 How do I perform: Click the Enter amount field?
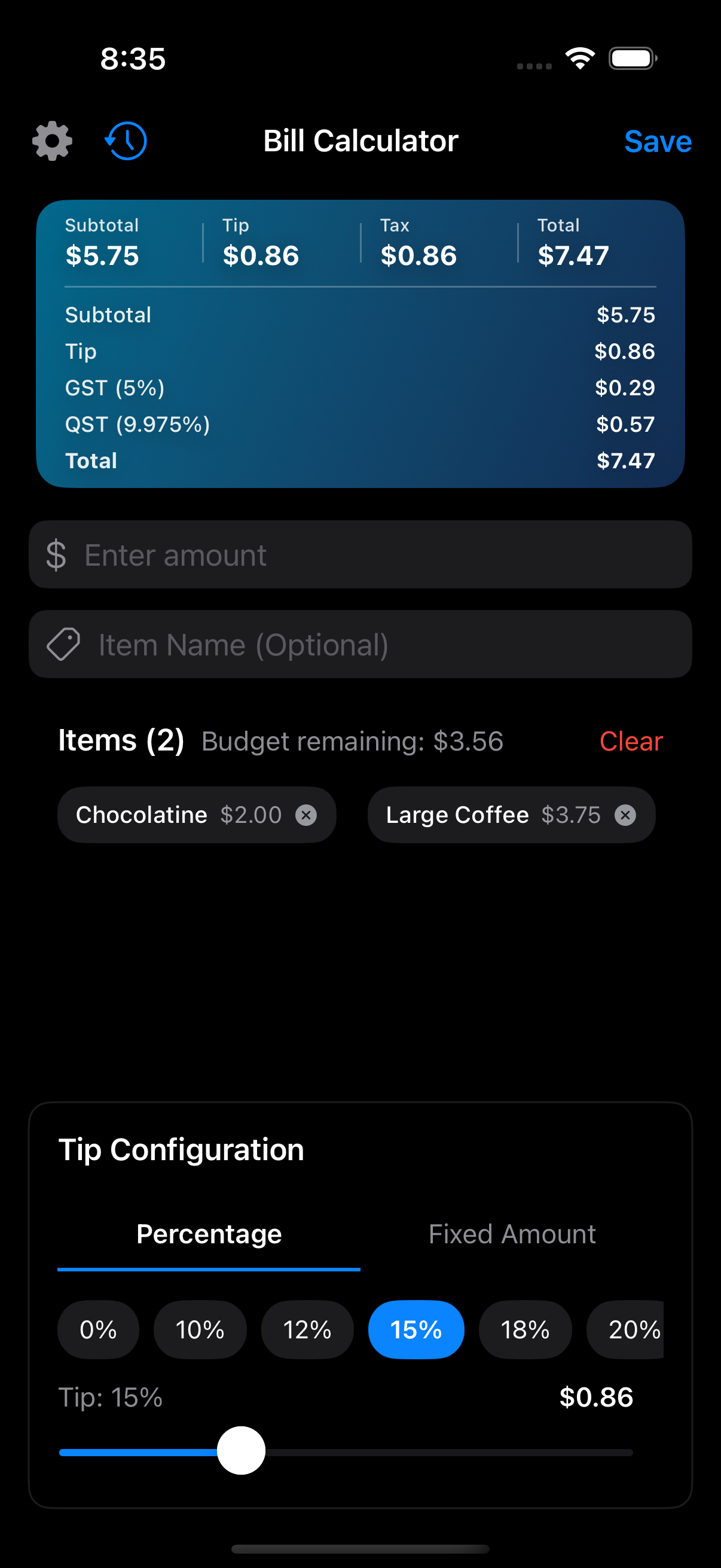point(360,554)
